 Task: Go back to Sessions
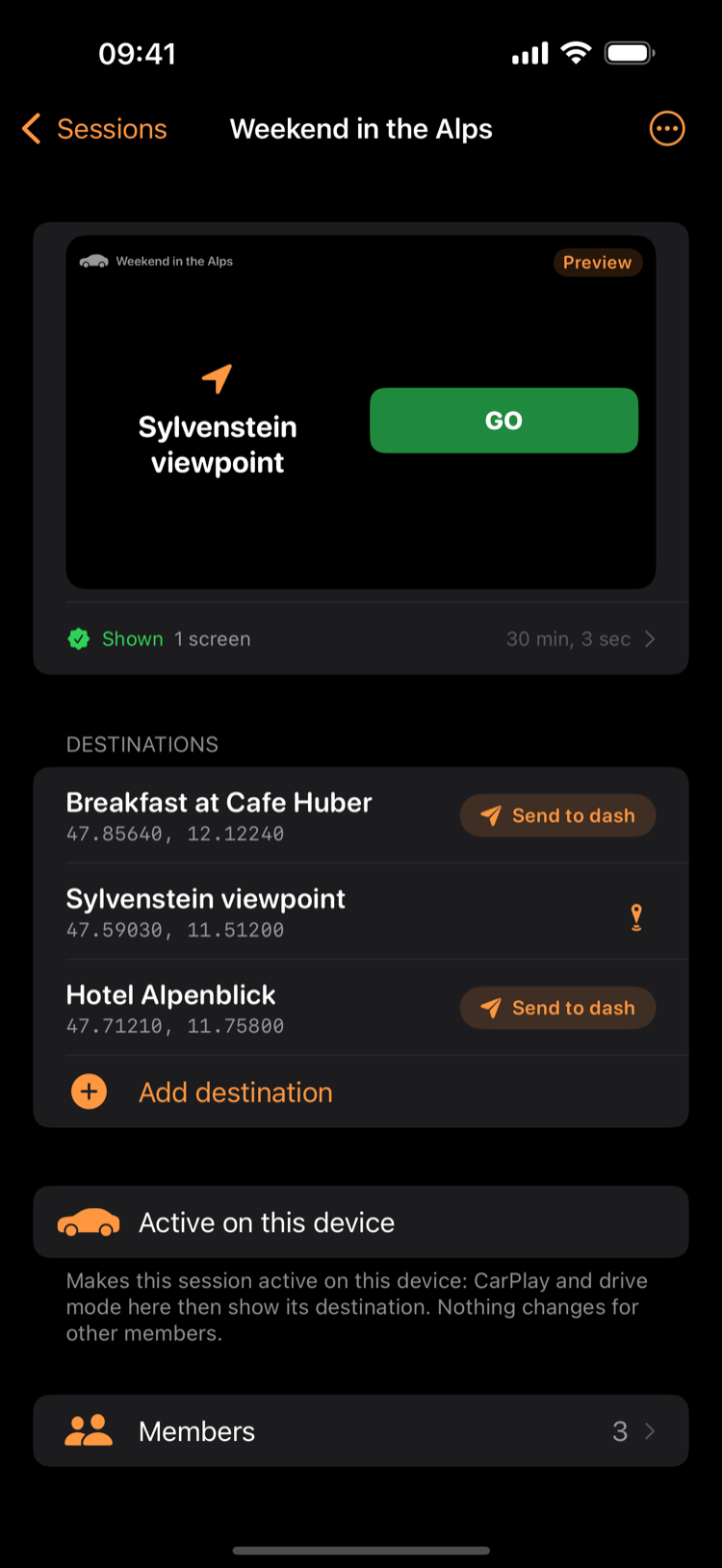point(94,129)
